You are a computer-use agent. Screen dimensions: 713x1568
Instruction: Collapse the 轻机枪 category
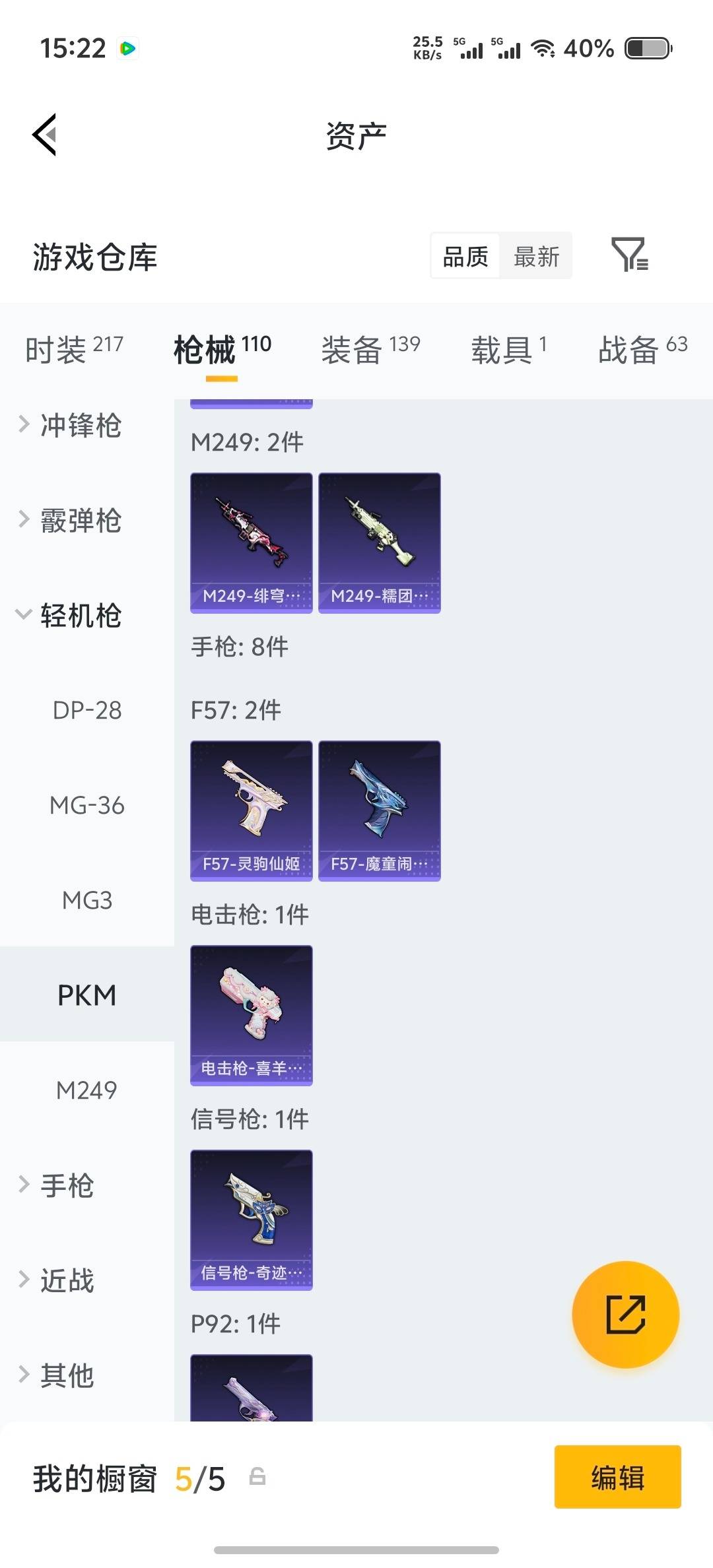pos(79,616)
